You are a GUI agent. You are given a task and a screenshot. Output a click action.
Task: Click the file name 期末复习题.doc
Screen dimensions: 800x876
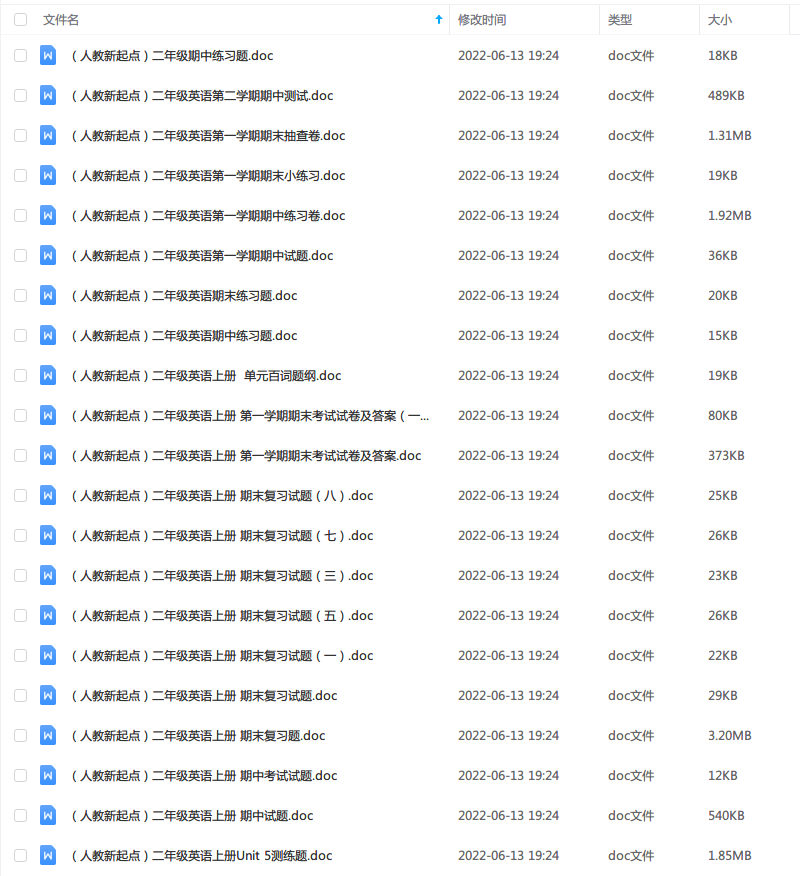195,736
